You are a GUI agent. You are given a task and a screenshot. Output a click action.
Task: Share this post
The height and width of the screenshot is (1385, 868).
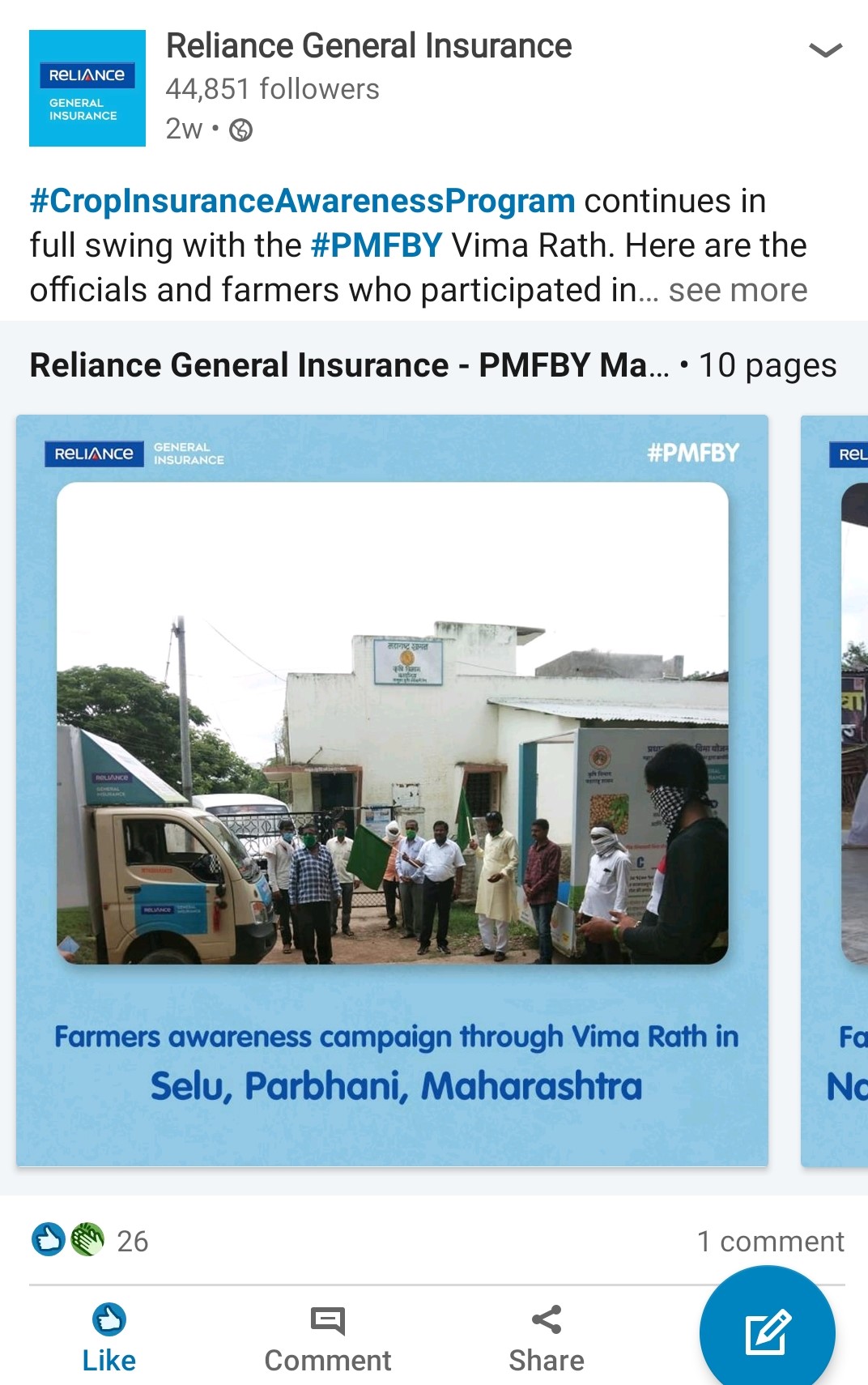pyautogui.click(x=547, y=1337)
